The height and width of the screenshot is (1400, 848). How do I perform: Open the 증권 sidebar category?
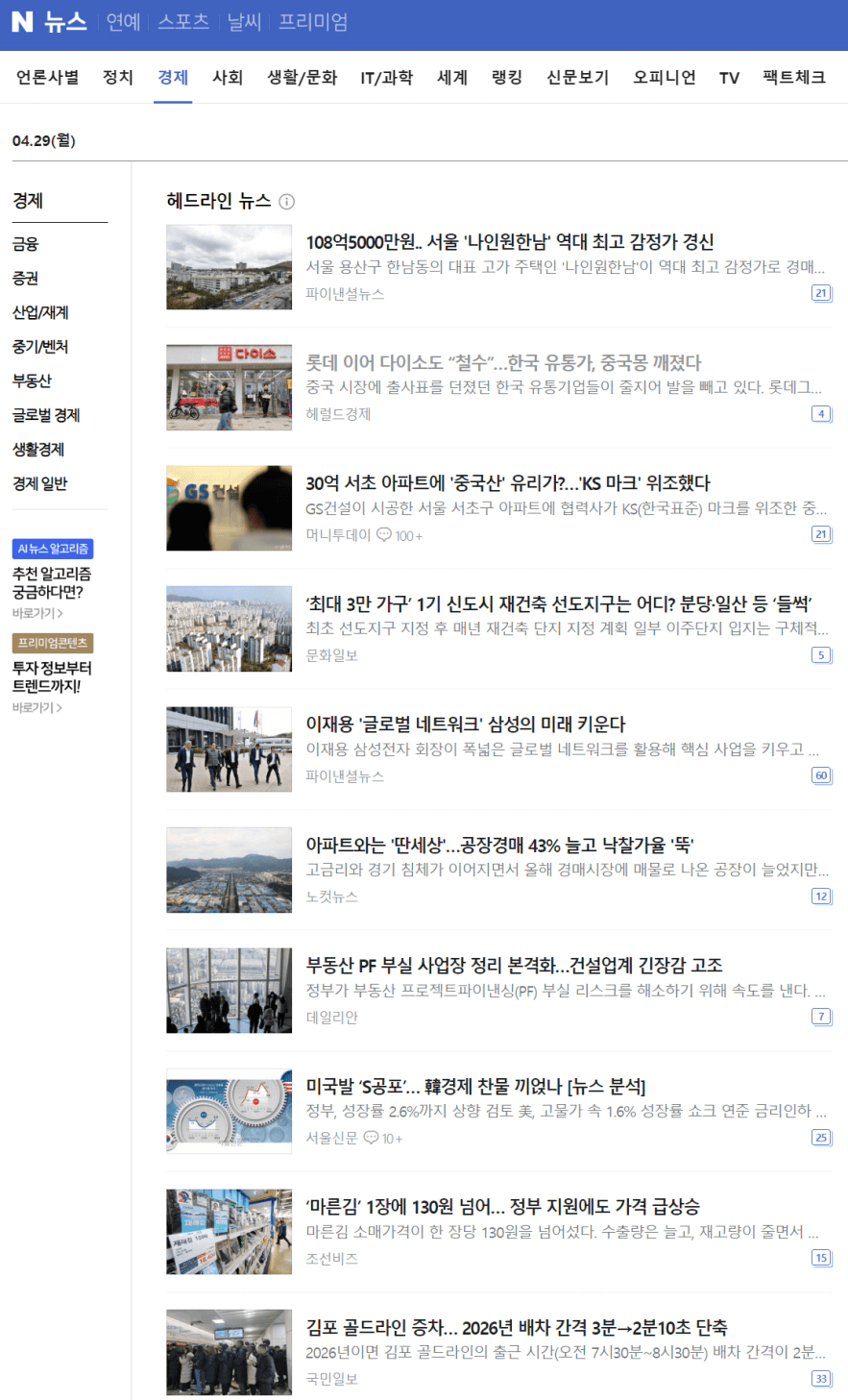(x=25, y=278)
